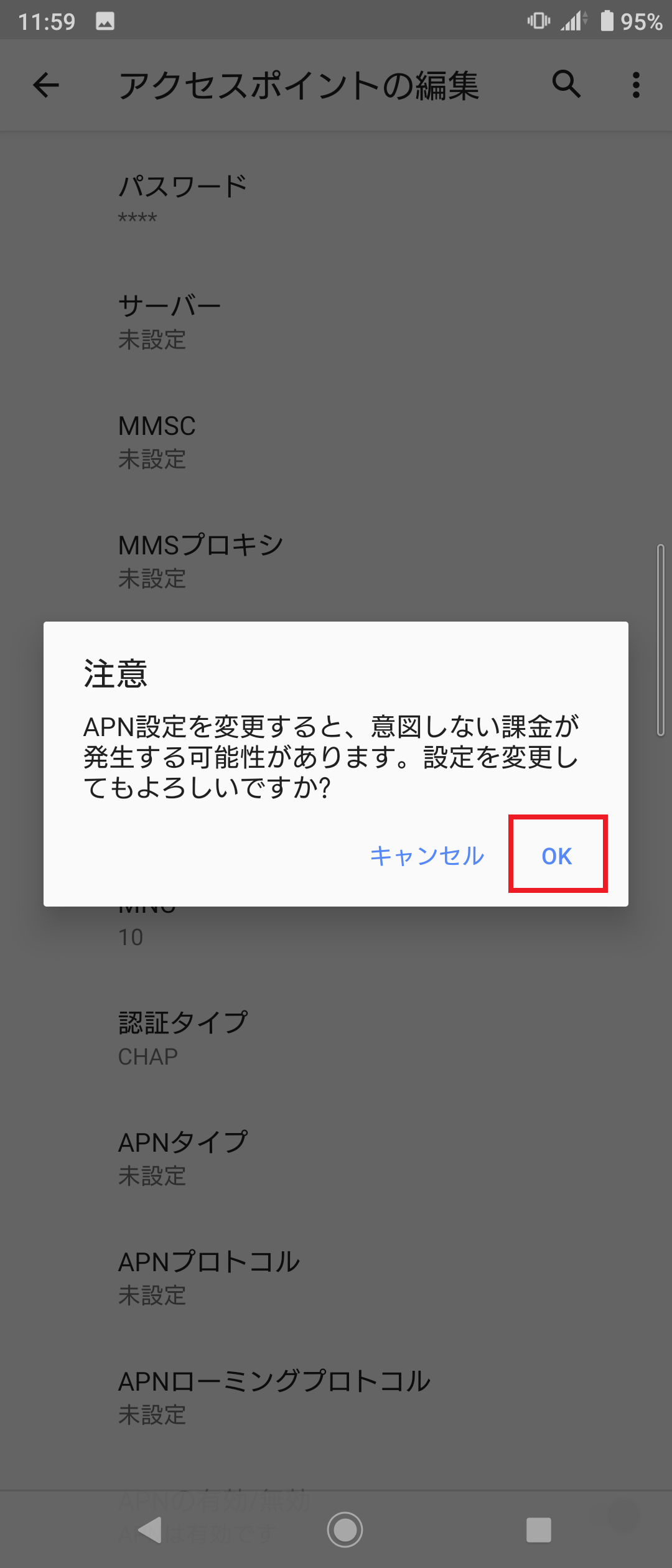Tap the mobile signal strength icon
The height and width of the screenshot is (1568, 672).
click(x=571, y=21)
